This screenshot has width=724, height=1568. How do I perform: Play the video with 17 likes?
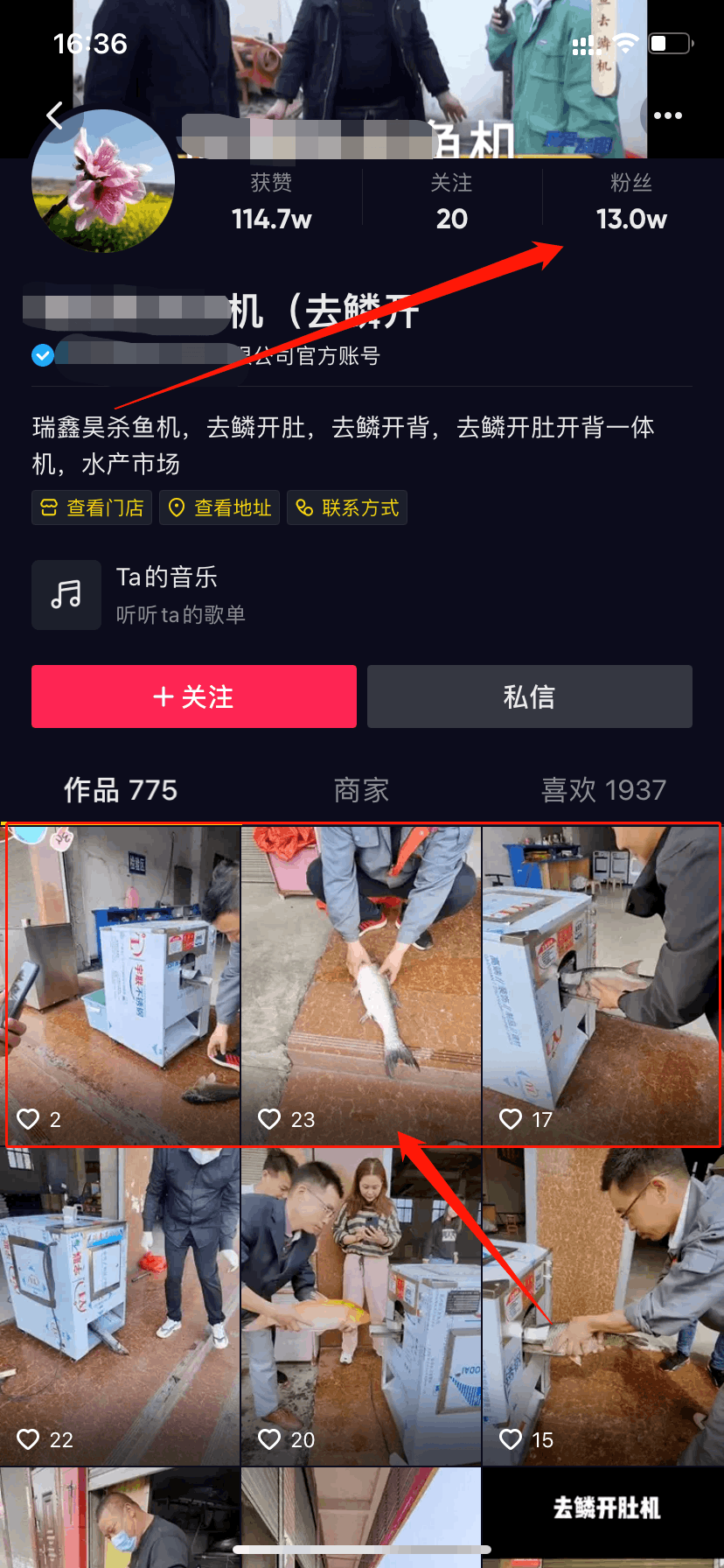click(602, 984)
